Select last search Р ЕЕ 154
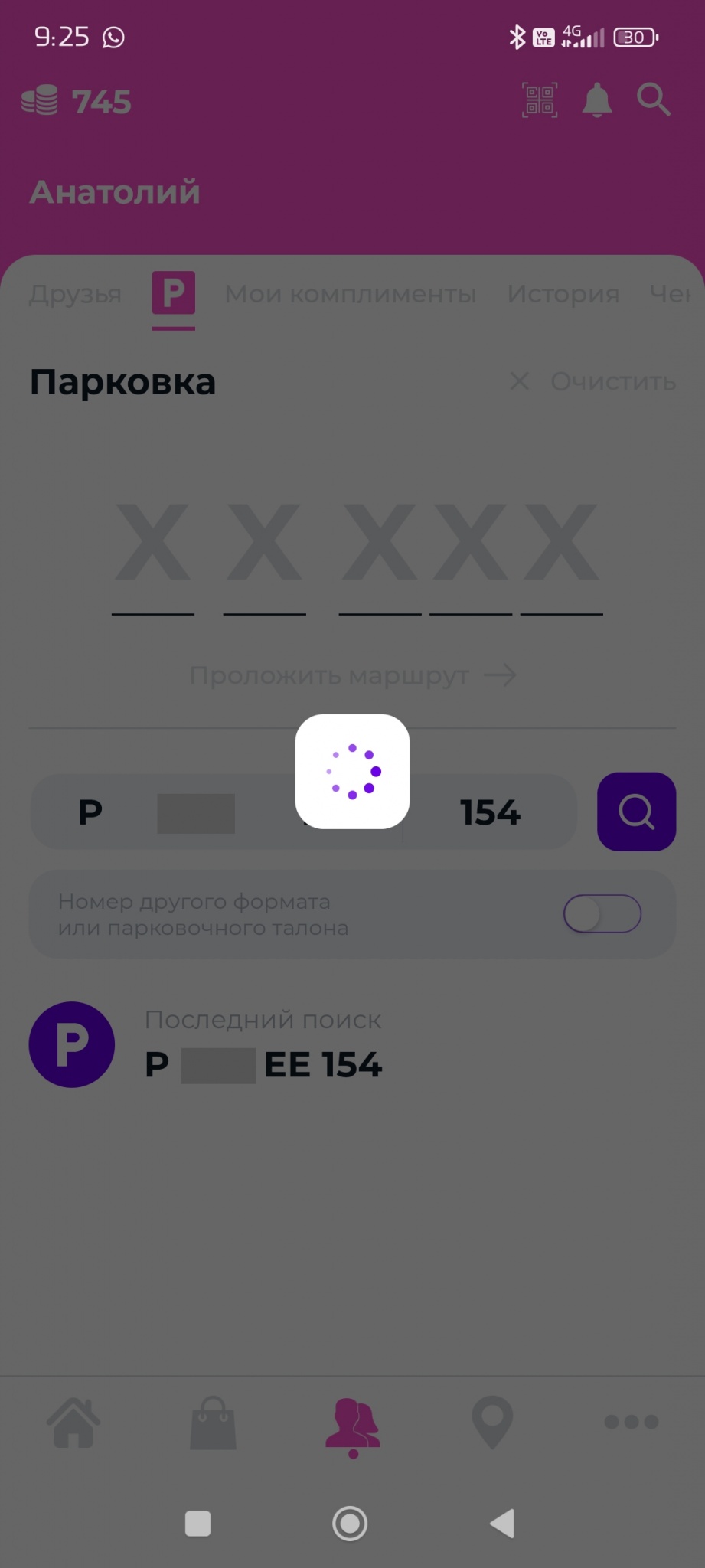Screen dimensions: 705x1568 [x=263, y=1046]
